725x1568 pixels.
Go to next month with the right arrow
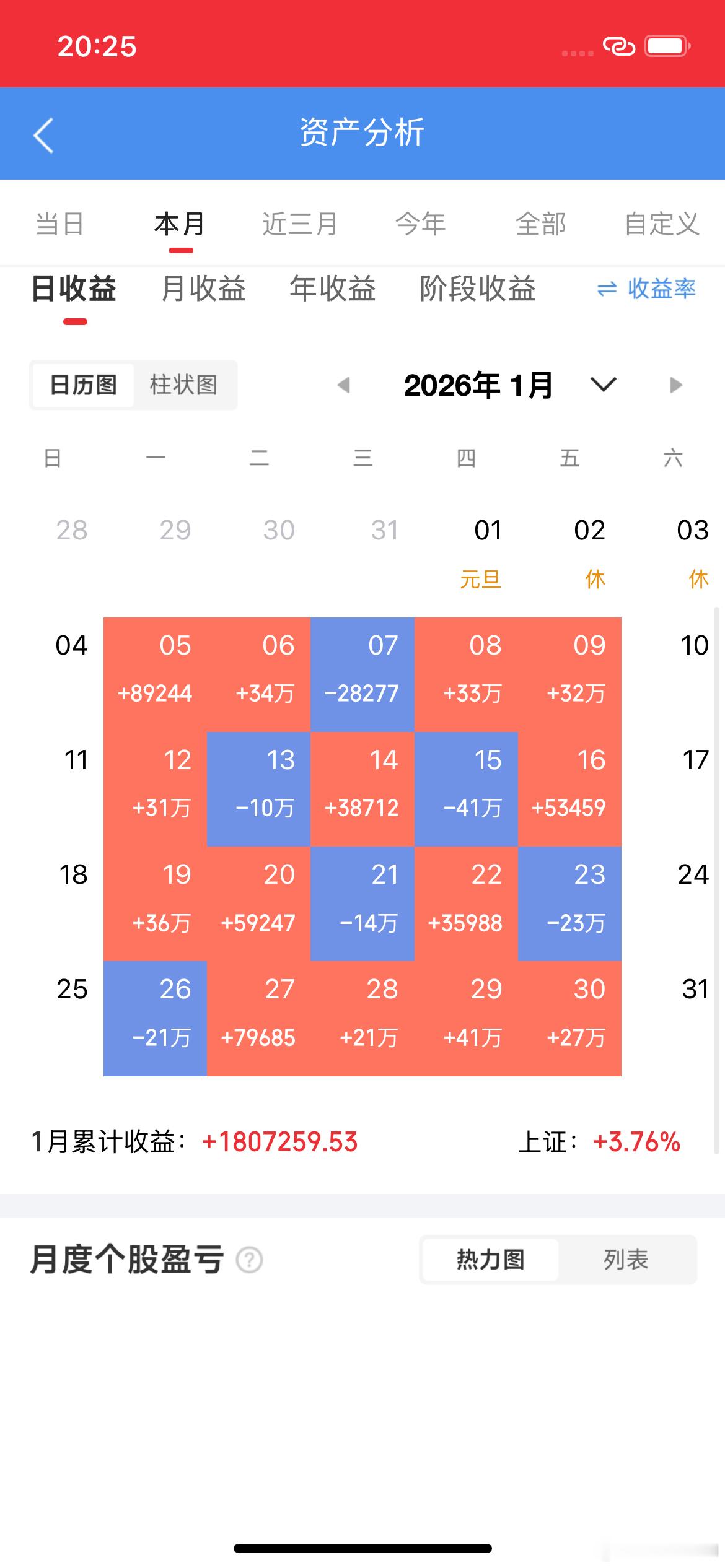(675, 385)
